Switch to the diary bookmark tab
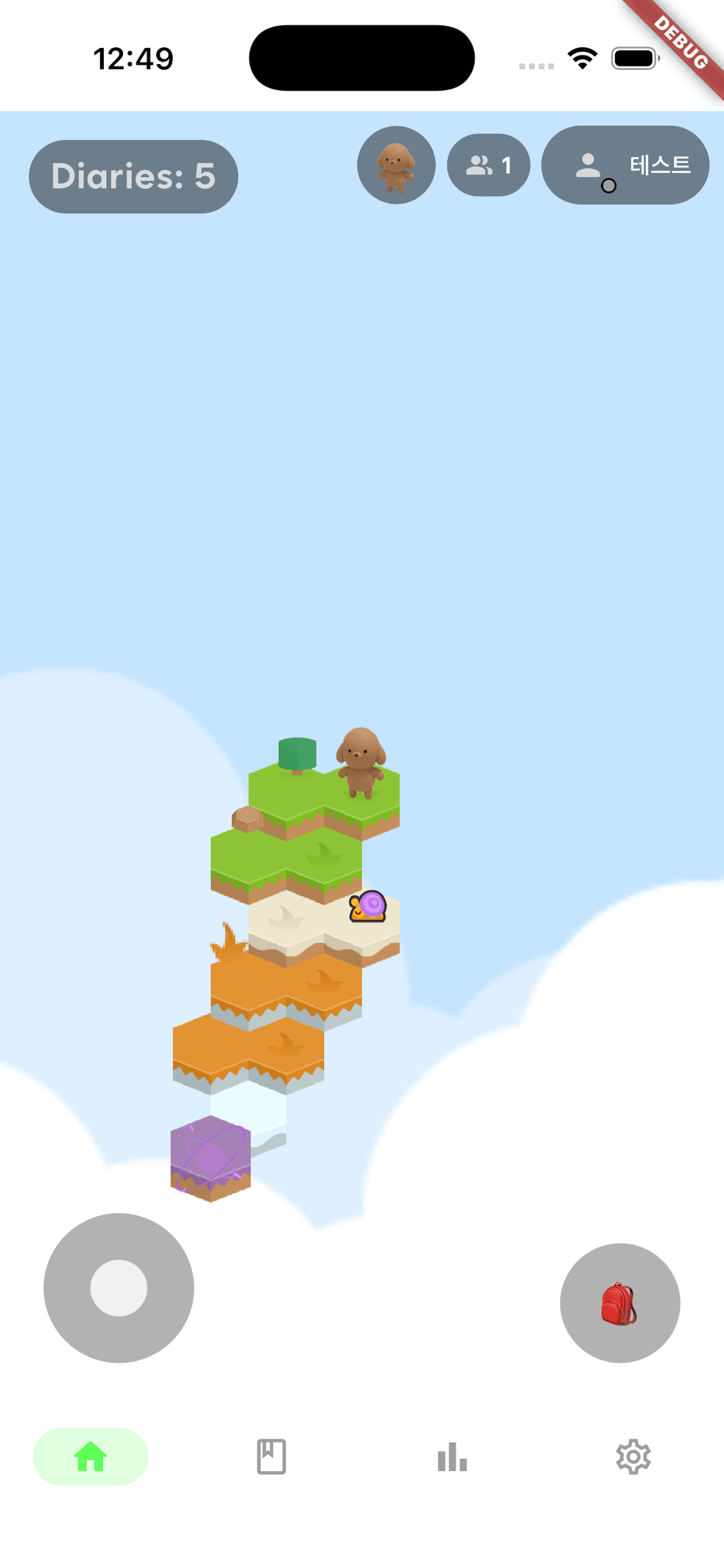Screen dimensions: 724x1568 271,1457
